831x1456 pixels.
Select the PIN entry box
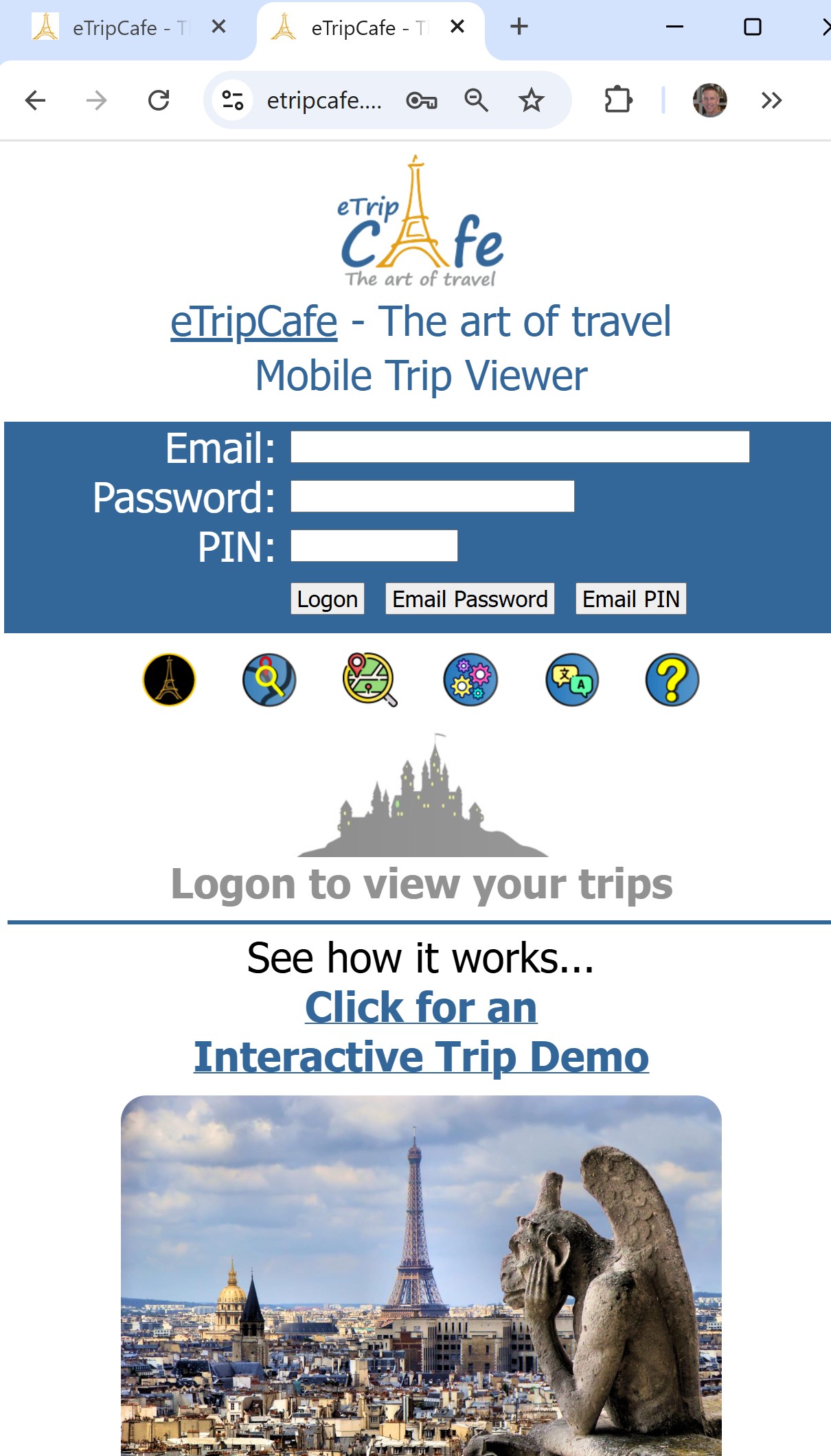pos(374,546)
